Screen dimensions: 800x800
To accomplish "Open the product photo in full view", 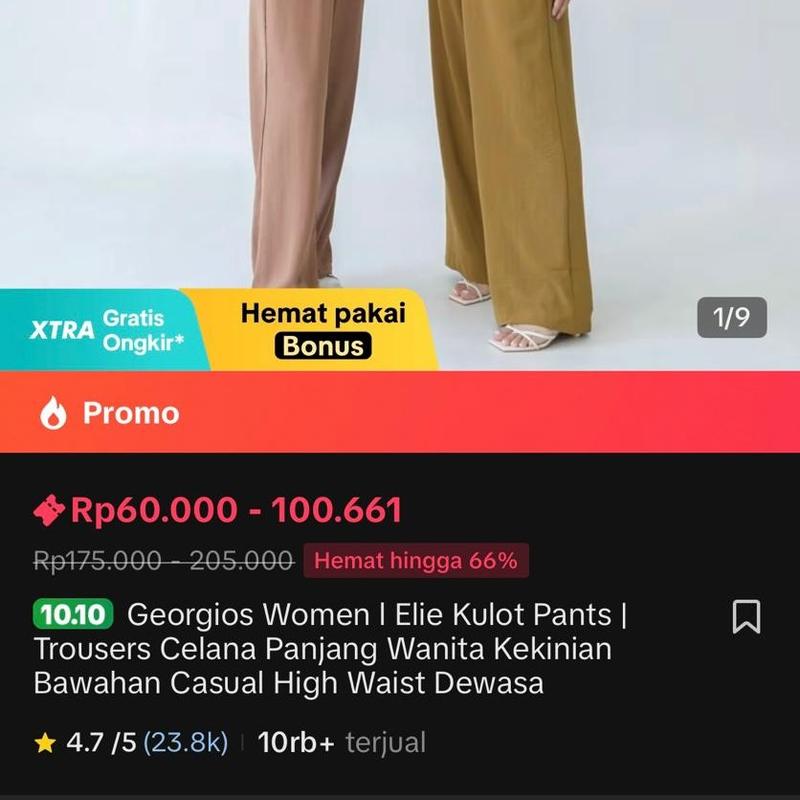I will tap(400, 150).
